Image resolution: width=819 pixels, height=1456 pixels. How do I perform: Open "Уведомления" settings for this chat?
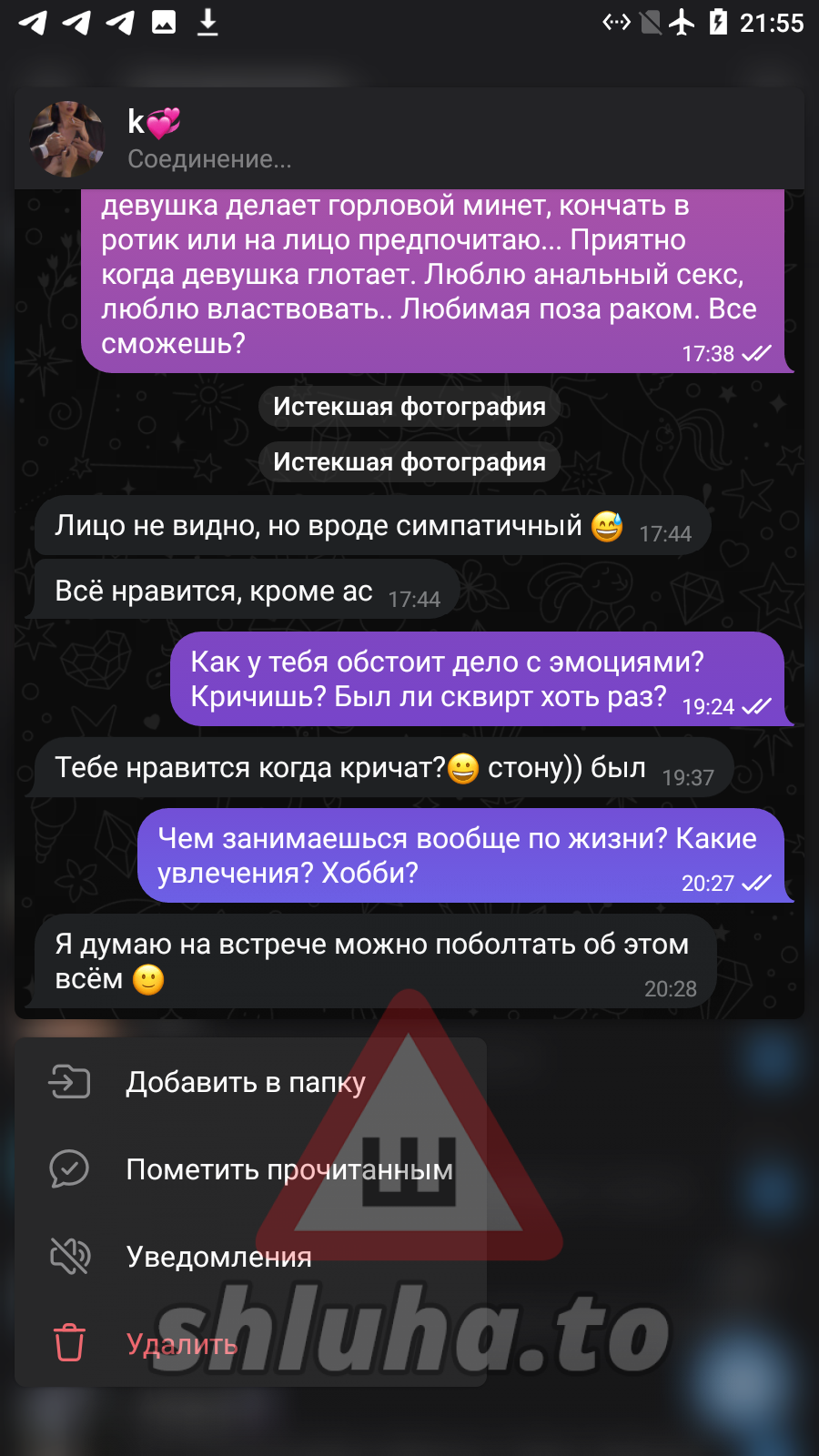(218, 1257)
